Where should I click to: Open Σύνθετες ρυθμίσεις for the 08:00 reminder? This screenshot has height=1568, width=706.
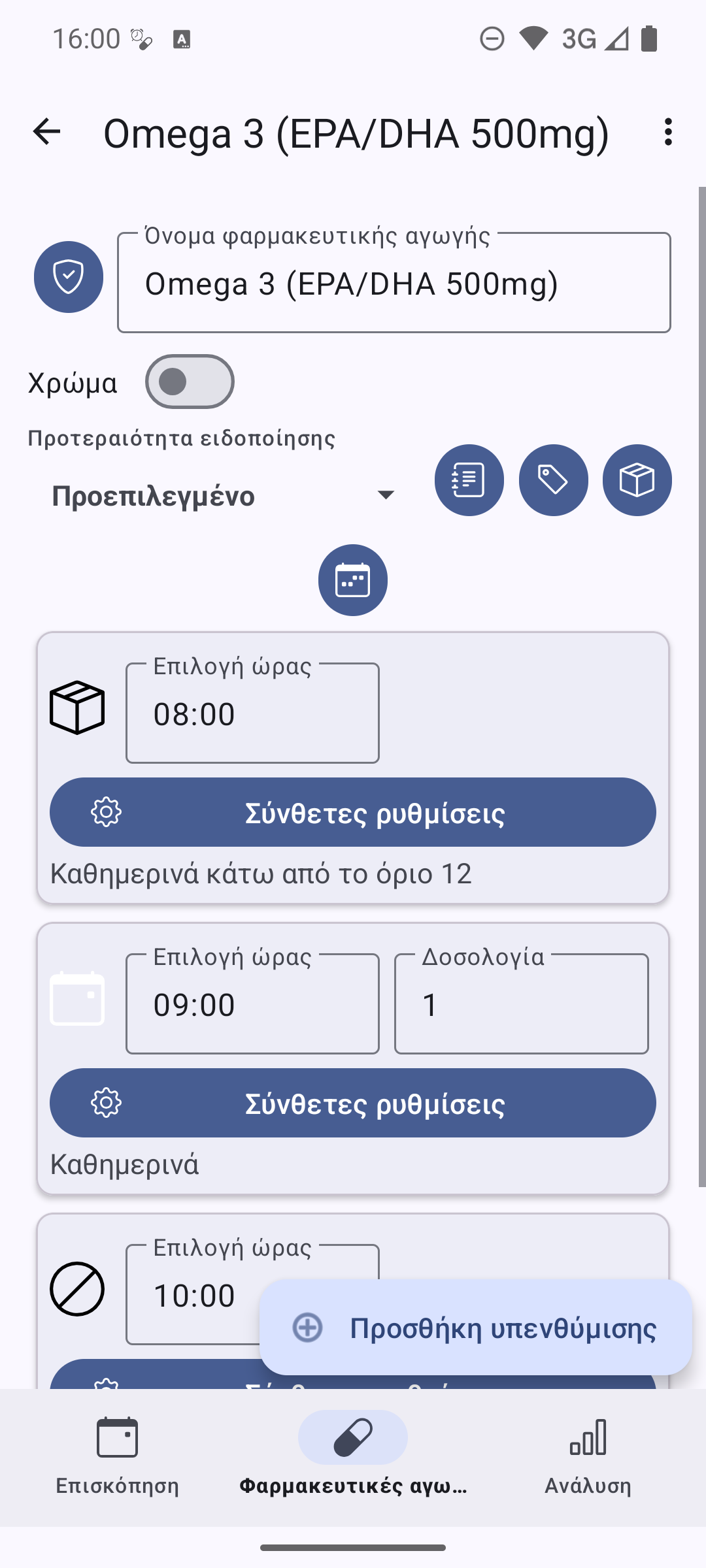[x=353, y=812]
